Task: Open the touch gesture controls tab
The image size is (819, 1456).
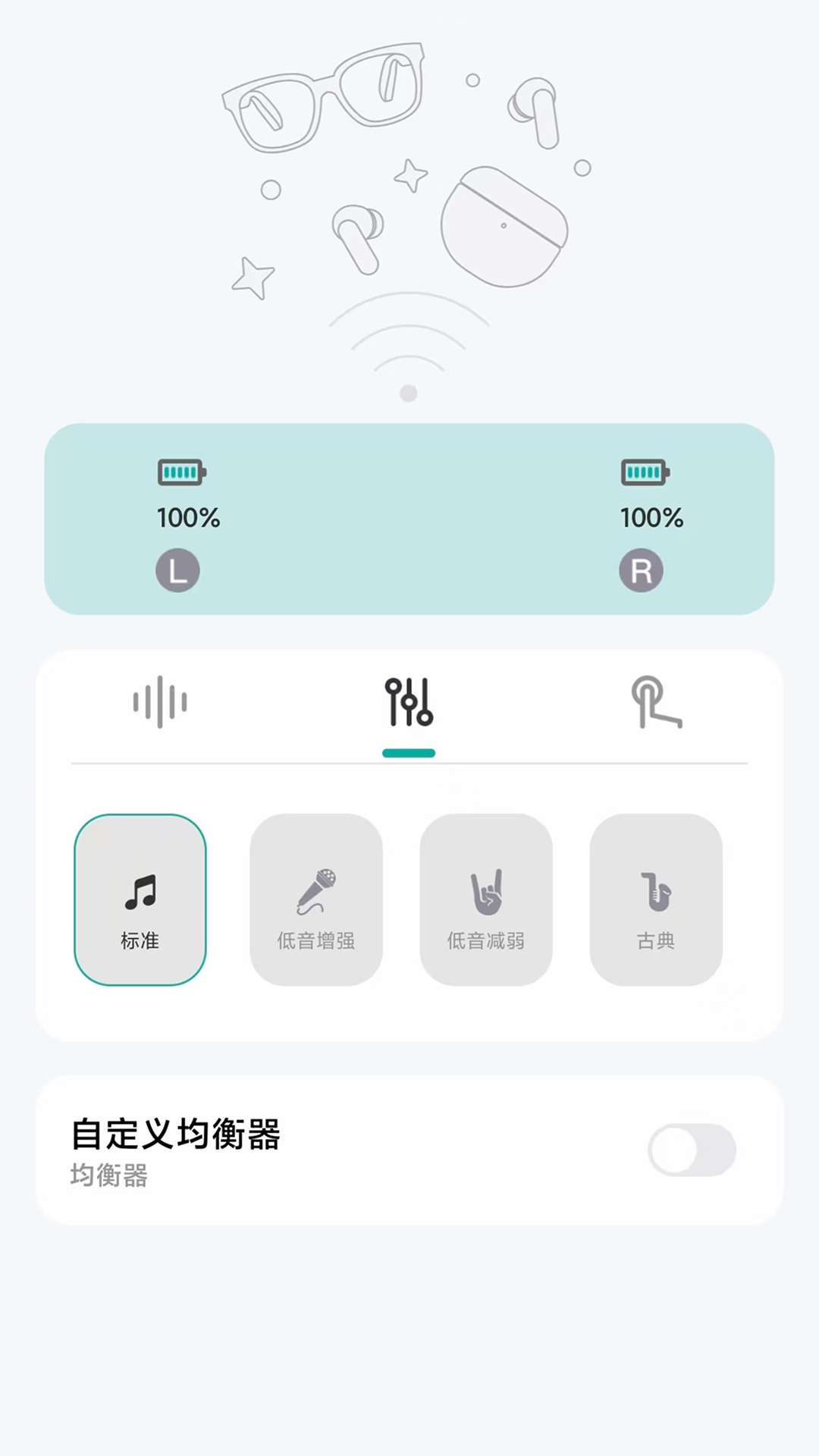Action: coord(658,701)
